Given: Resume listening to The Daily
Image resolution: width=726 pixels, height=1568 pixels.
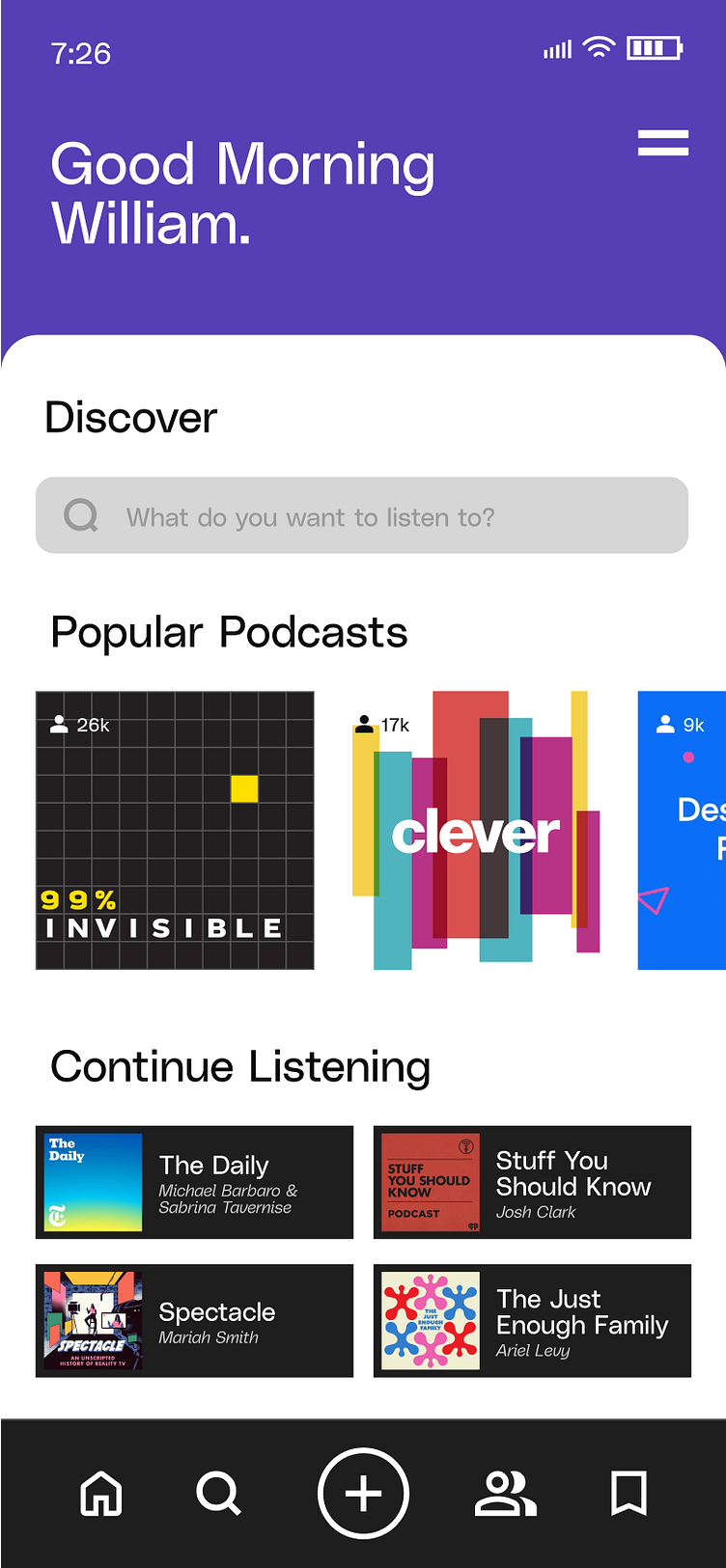Looking at the screenshot, I should coord(194,1182).
